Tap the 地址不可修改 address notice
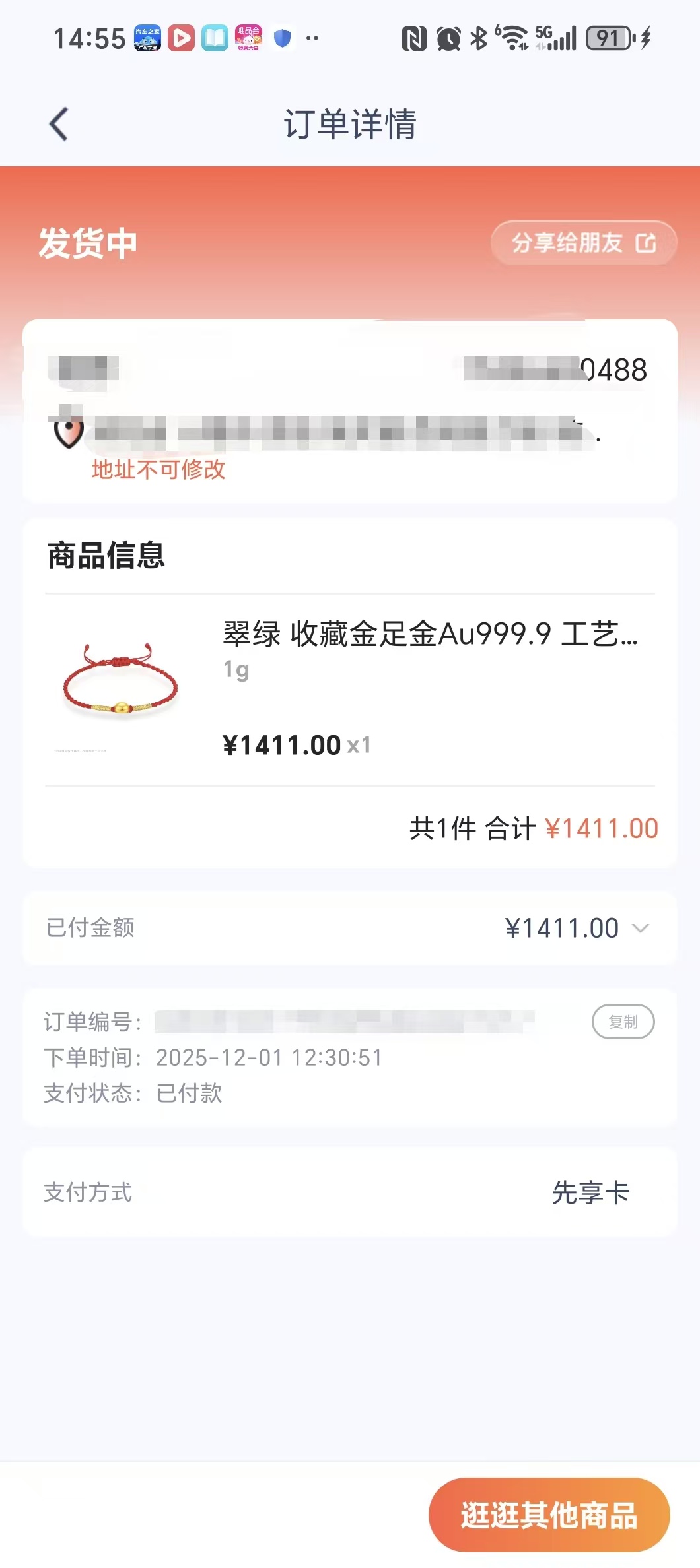This screenshot has height=1568, width=700. [x=158, y=469]
